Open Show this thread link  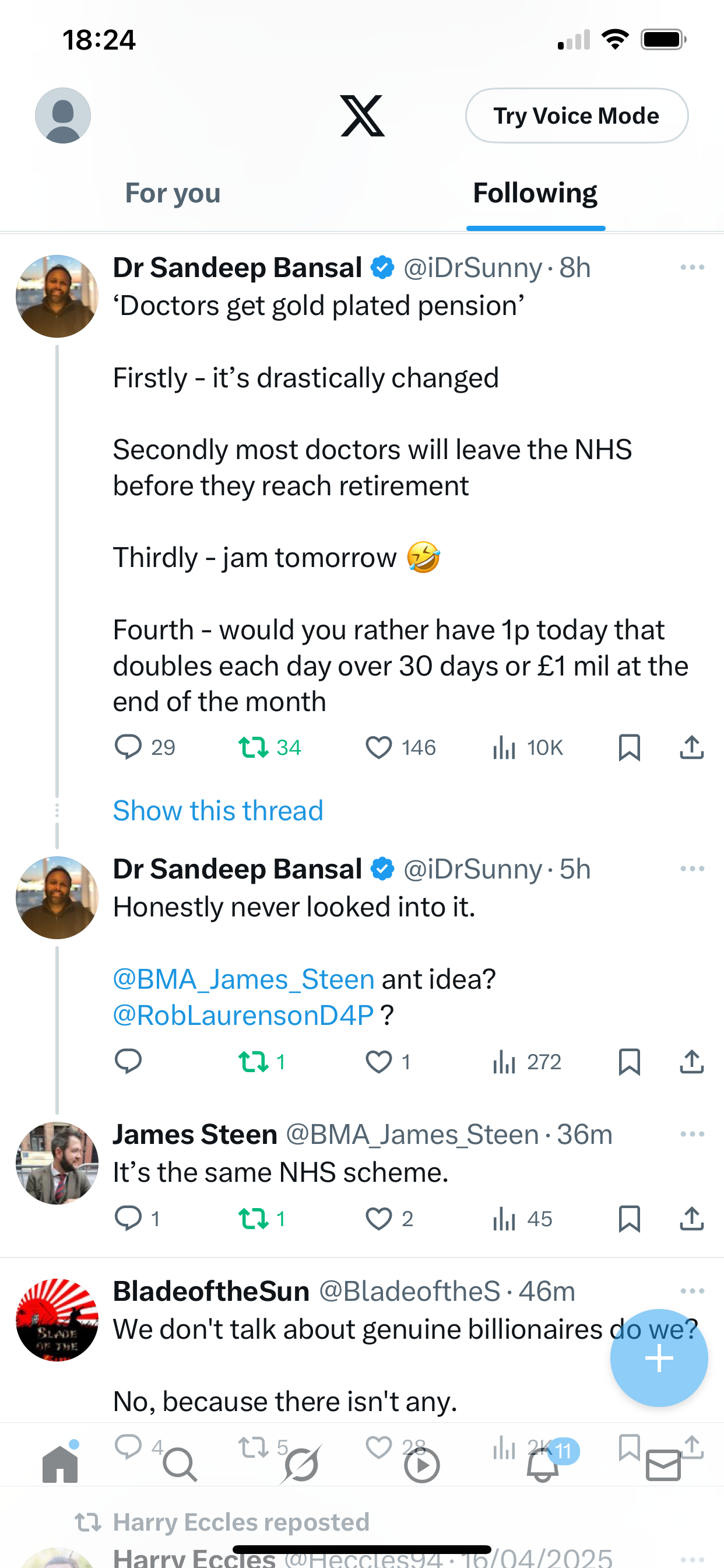[218, 811]
